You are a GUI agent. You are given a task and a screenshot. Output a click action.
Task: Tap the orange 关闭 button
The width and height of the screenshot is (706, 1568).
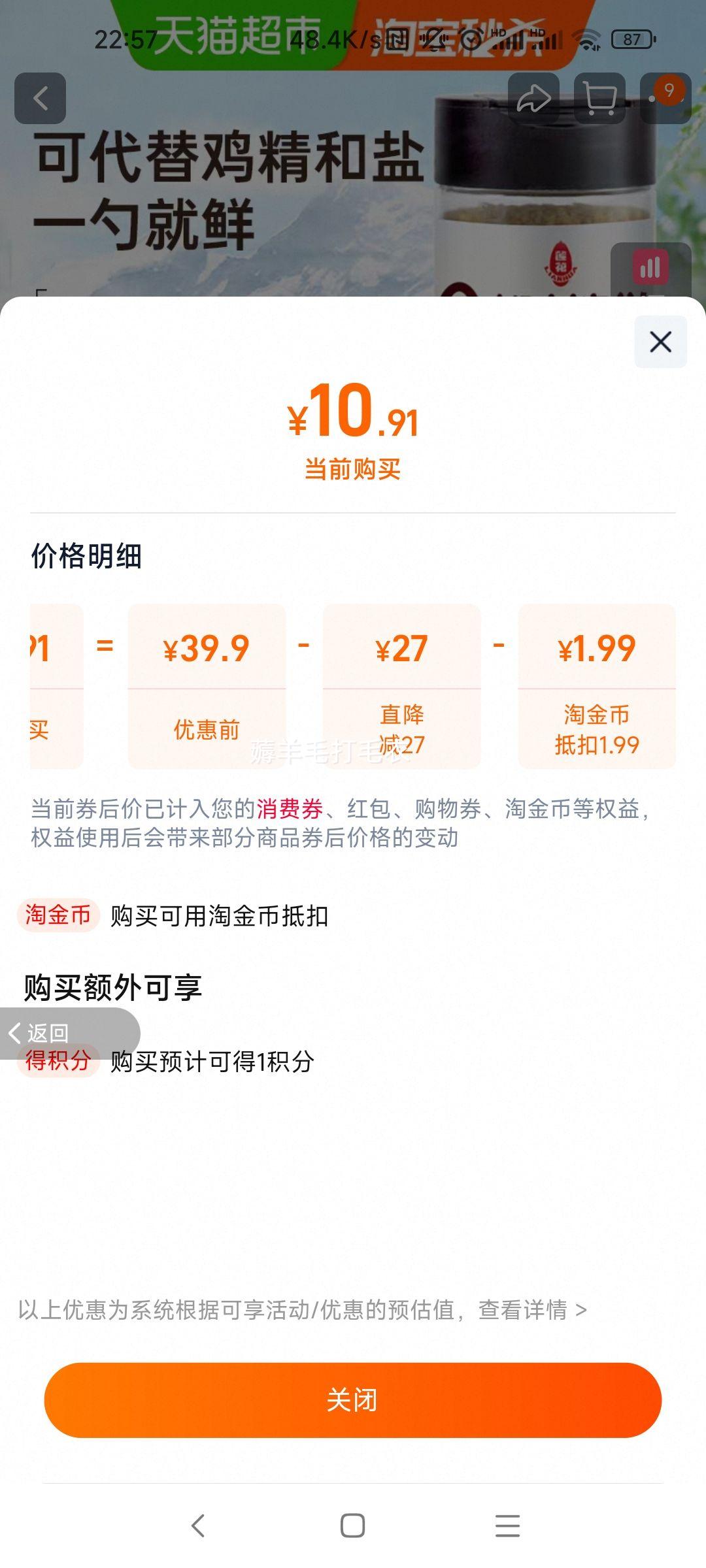coord(353,1399)
